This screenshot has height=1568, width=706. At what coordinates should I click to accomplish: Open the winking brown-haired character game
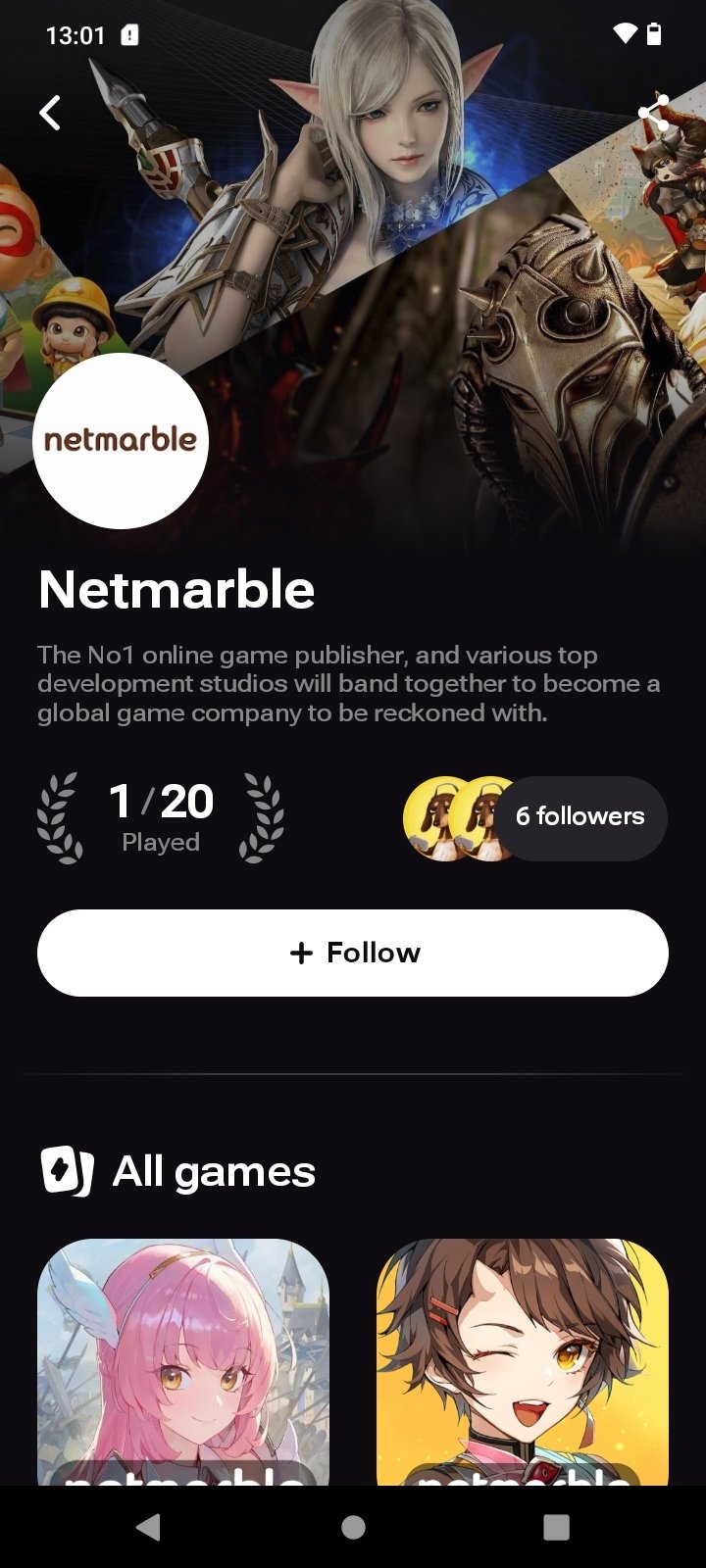(x=523, y=1362)
